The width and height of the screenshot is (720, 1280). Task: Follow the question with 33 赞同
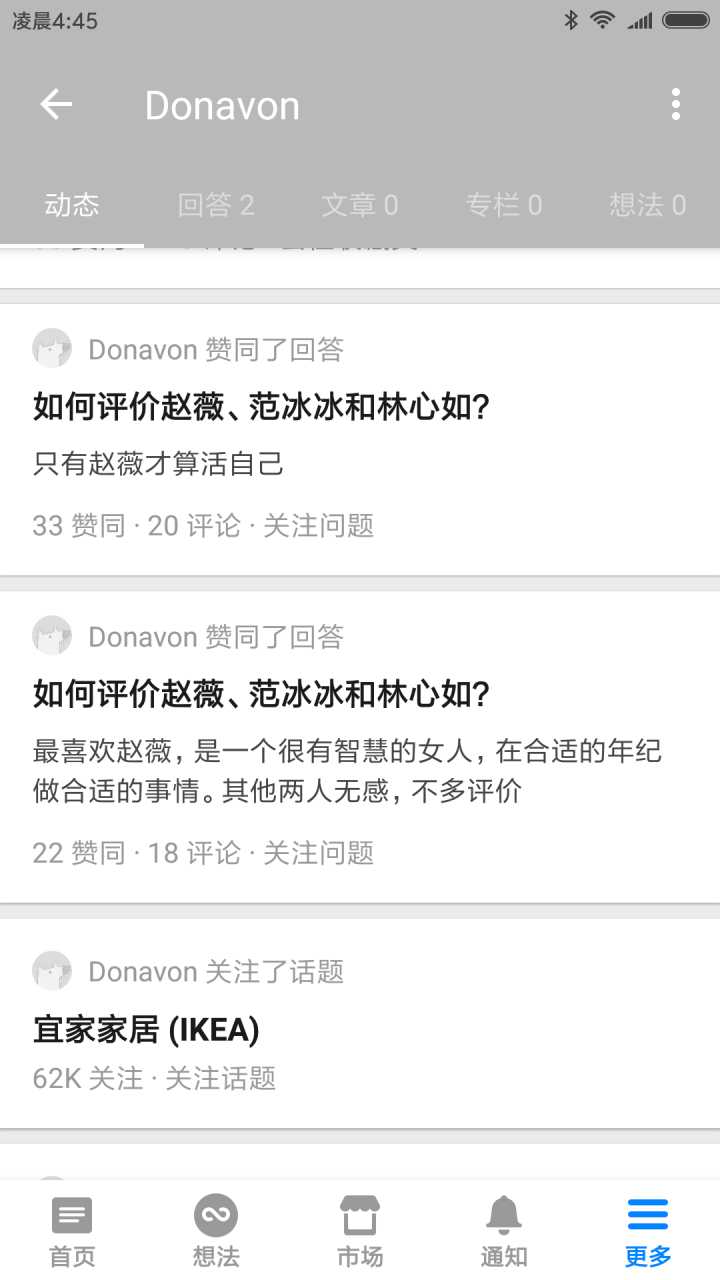[x=318, y=525]
